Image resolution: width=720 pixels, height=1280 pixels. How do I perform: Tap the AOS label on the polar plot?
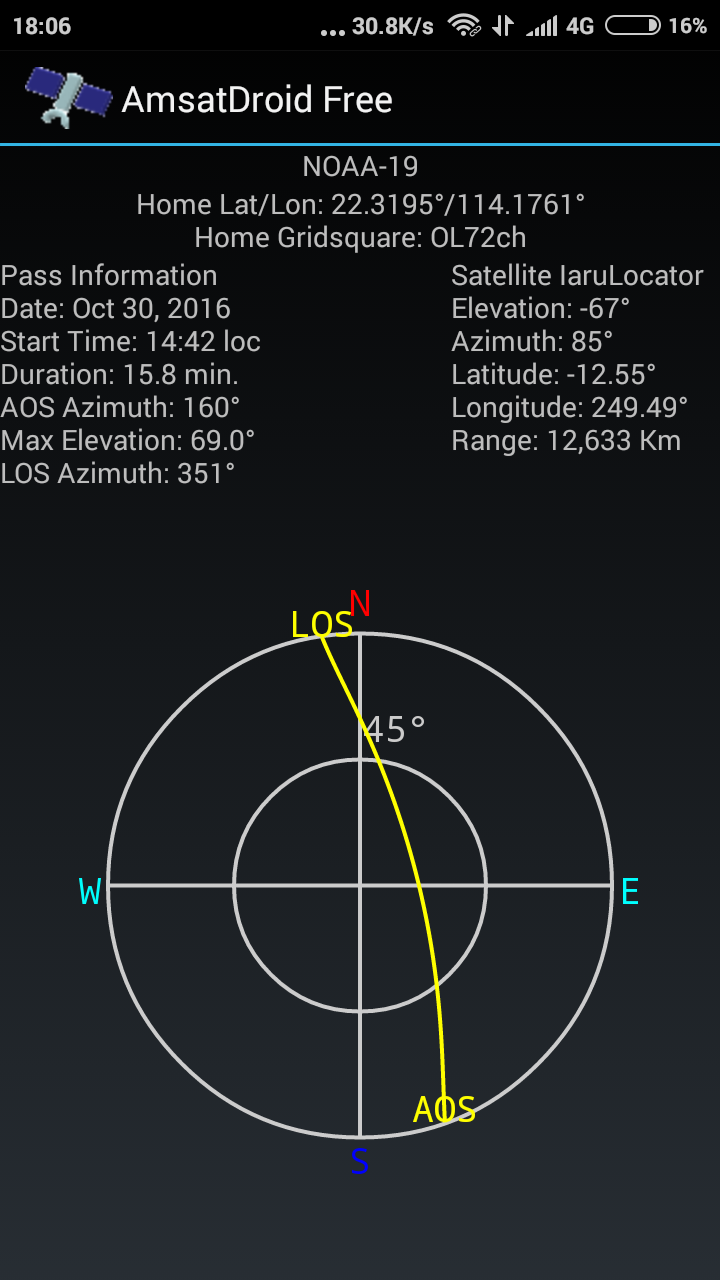(x=444, y=1108)
